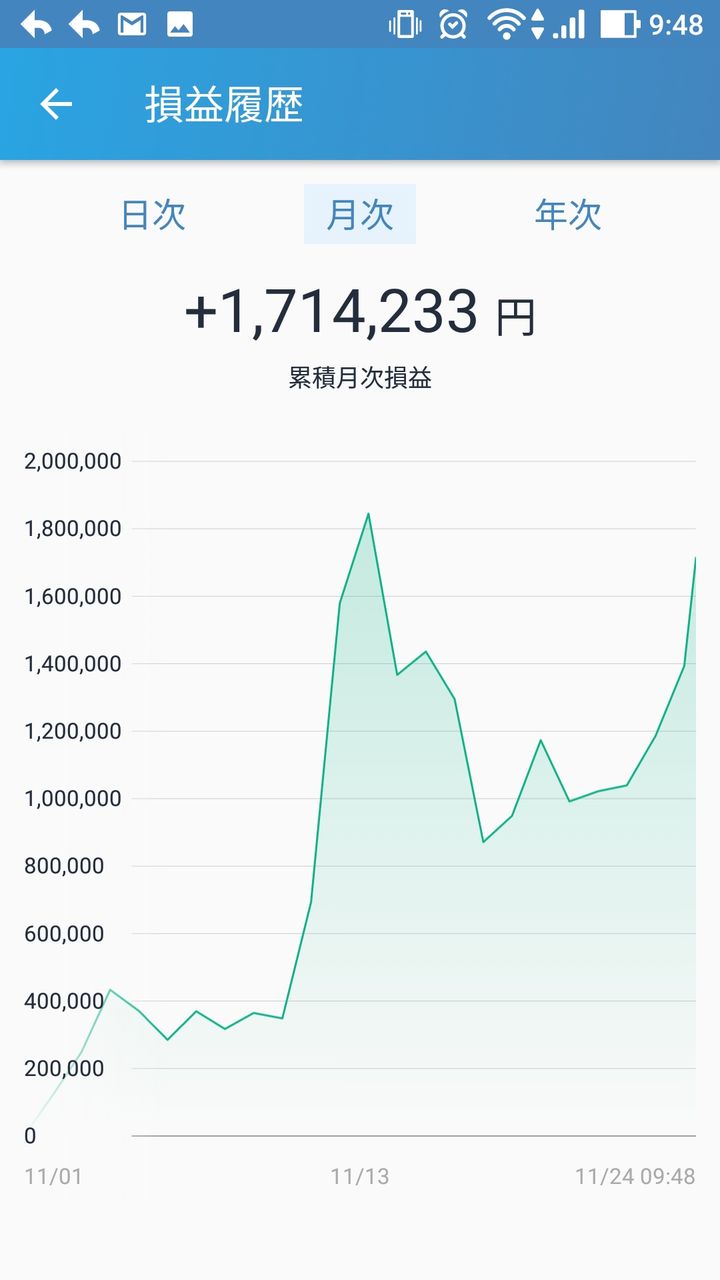
Task: Switch to the 日次 tab
Action: click(x=153, y=214)
